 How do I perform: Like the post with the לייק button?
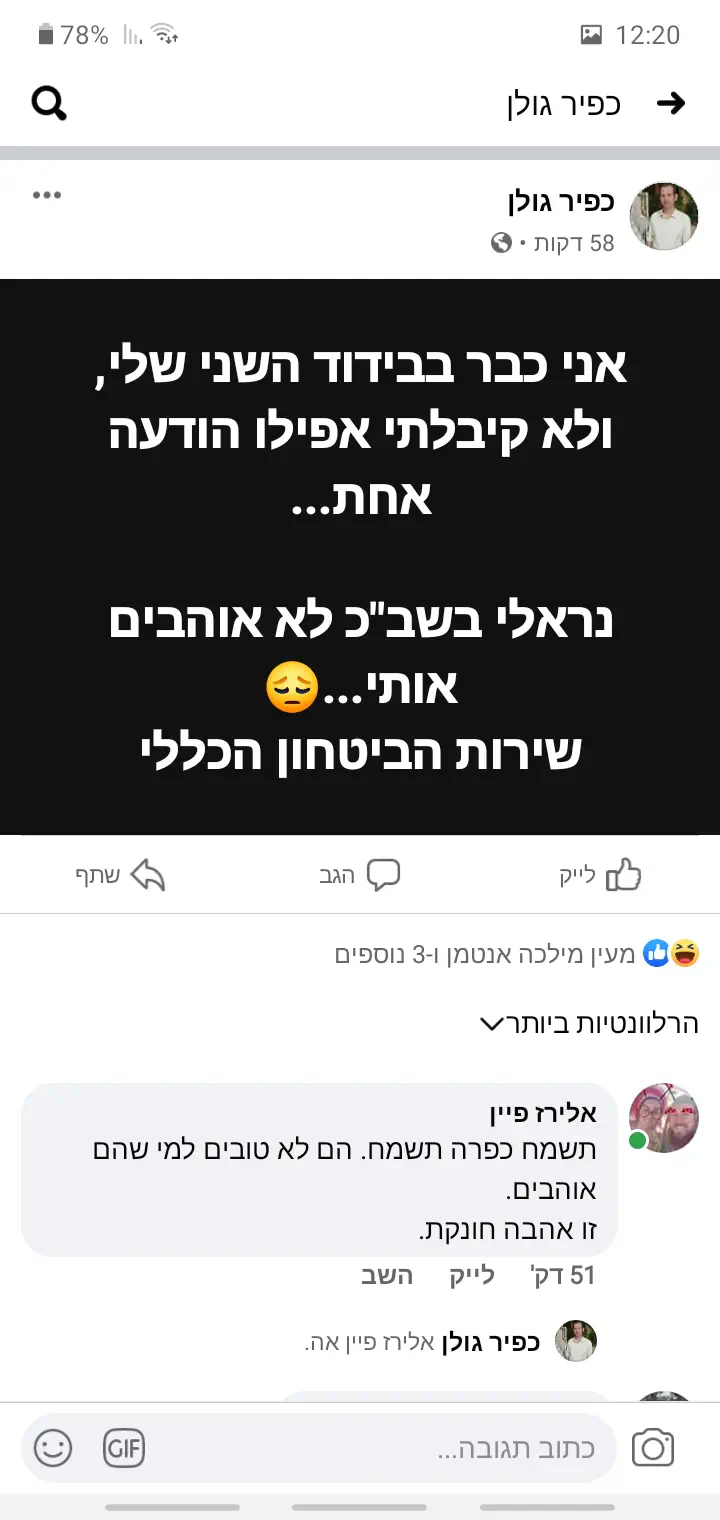[x=600, y=875]
